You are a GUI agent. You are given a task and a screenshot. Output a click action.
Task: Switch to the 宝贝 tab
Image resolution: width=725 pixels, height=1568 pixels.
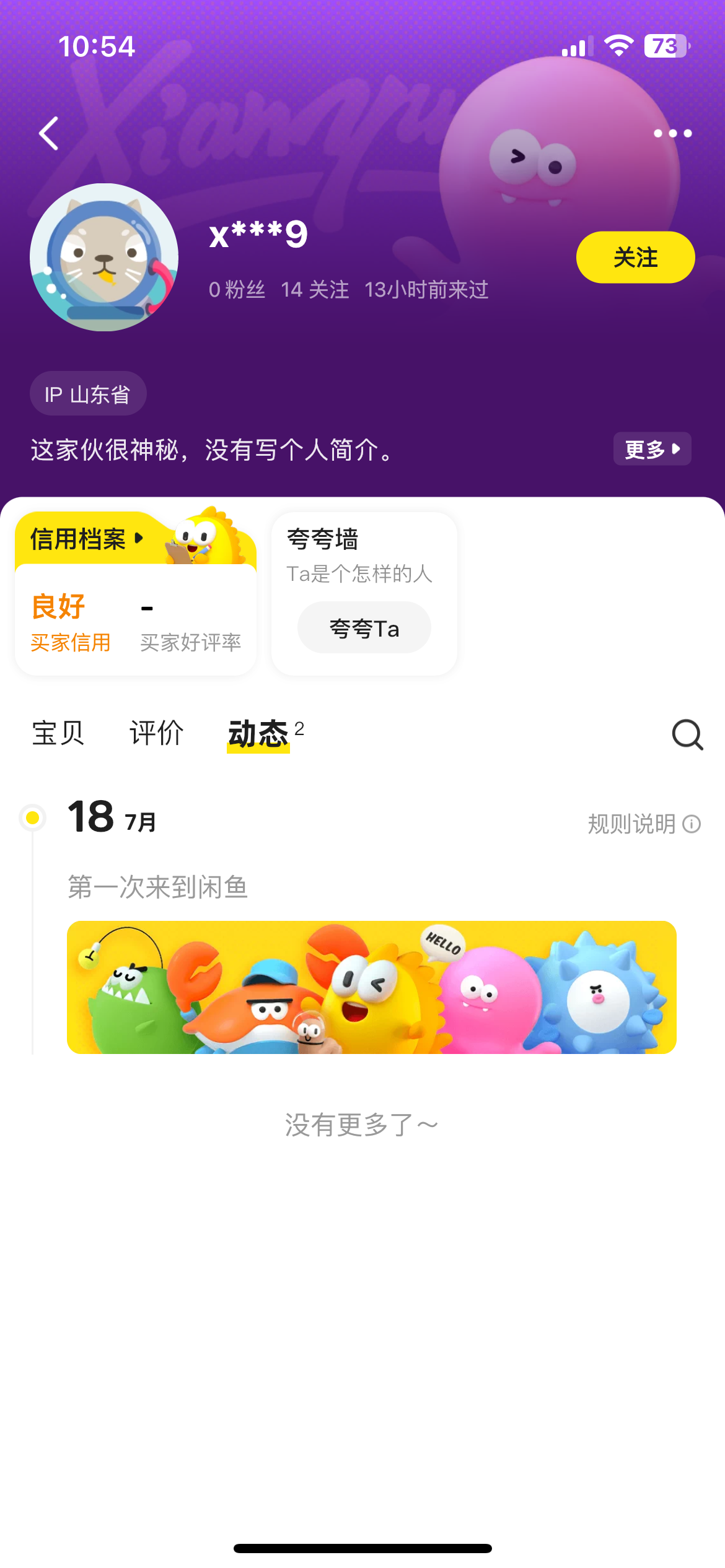(x=58, y=734)
